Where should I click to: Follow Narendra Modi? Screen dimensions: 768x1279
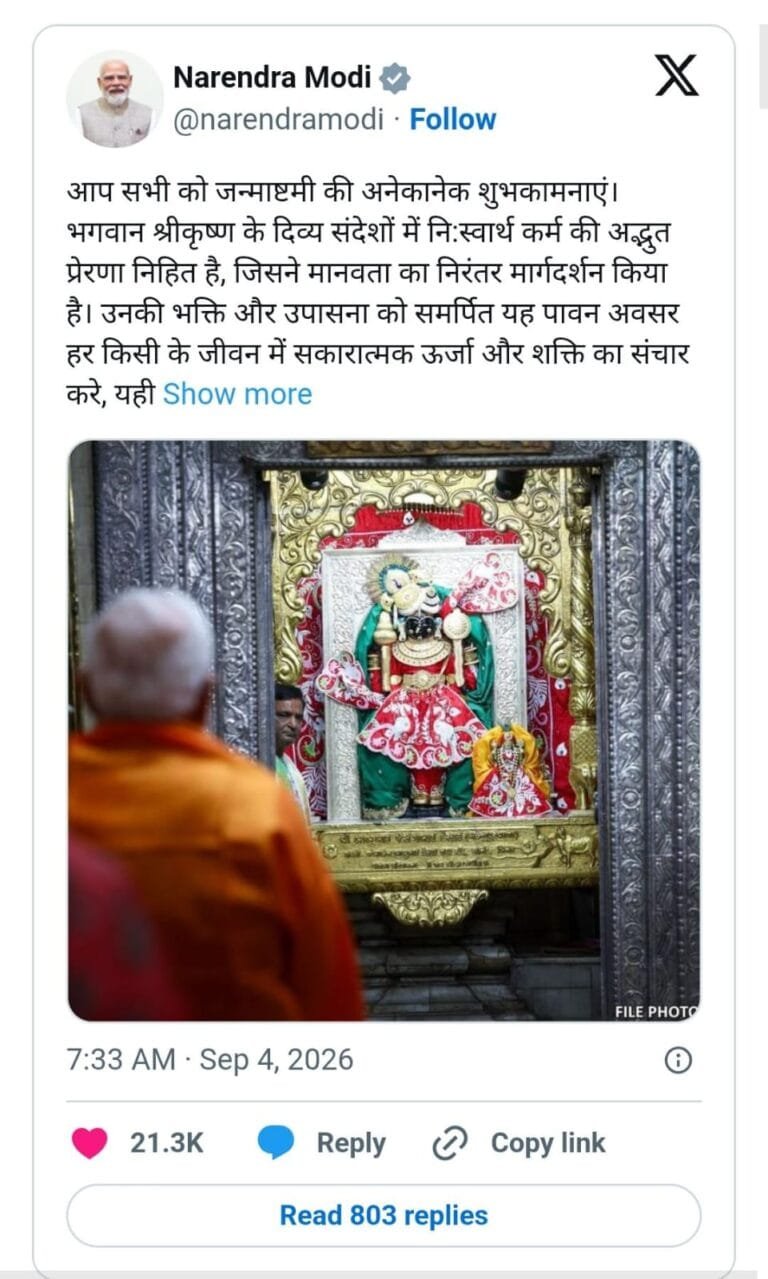tap(453, 120)
